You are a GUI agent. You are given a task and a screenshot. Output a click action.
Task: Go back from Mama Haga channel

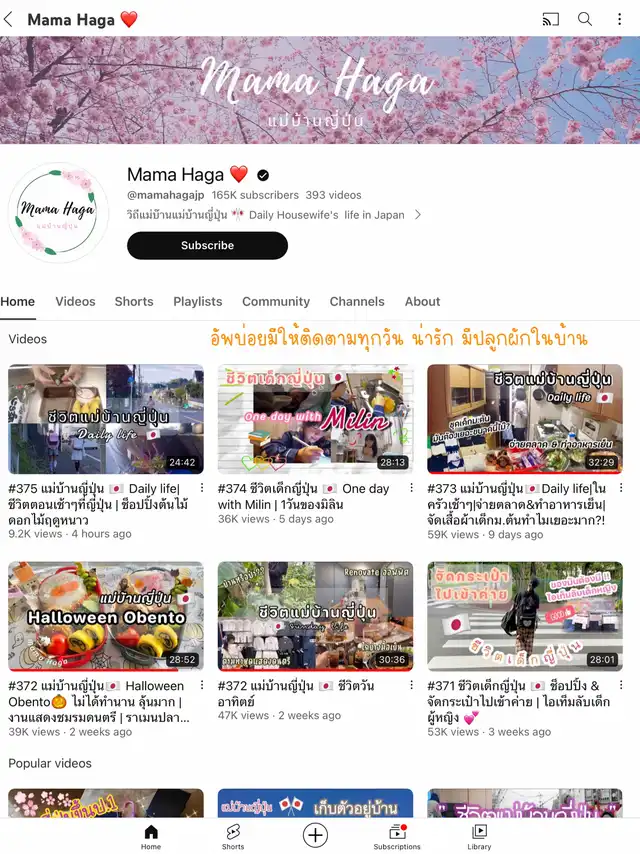coord(10,19)
